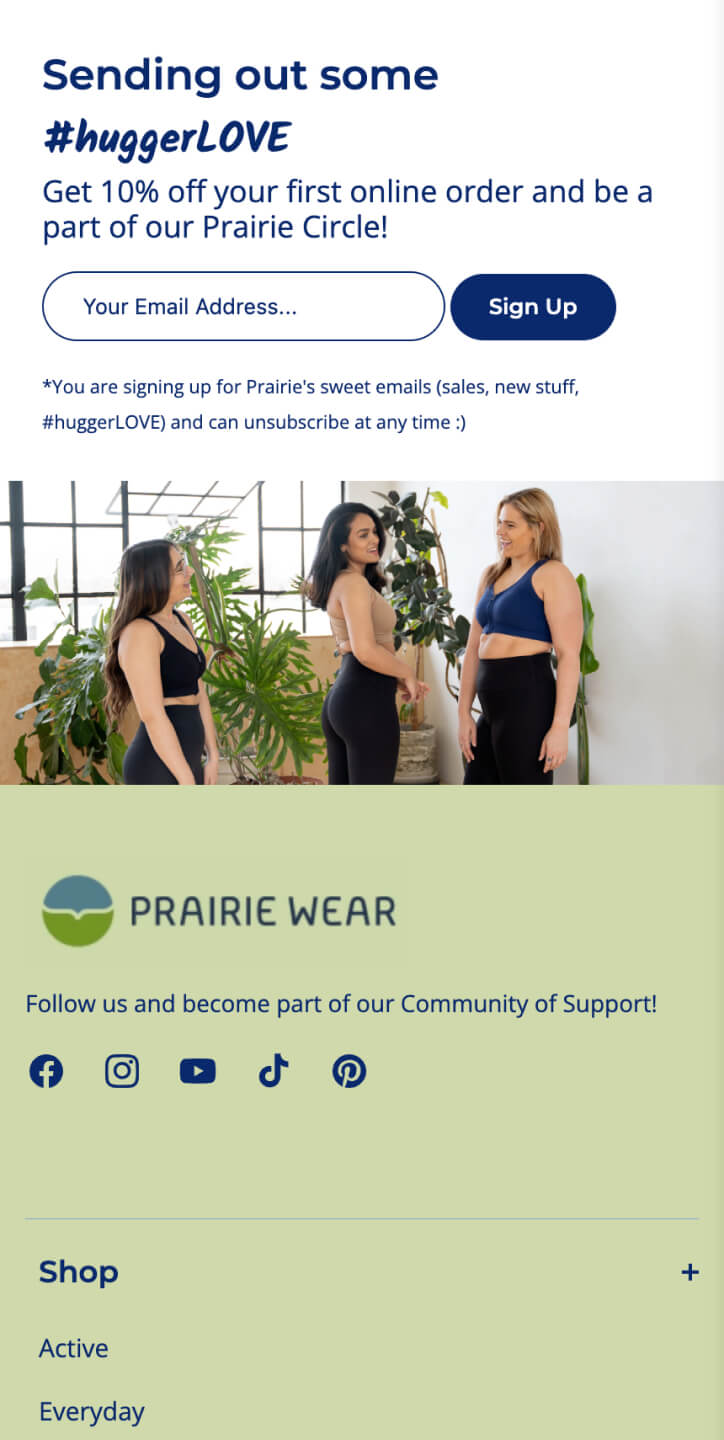Focus the Your Email Address field

click(243, 306)
